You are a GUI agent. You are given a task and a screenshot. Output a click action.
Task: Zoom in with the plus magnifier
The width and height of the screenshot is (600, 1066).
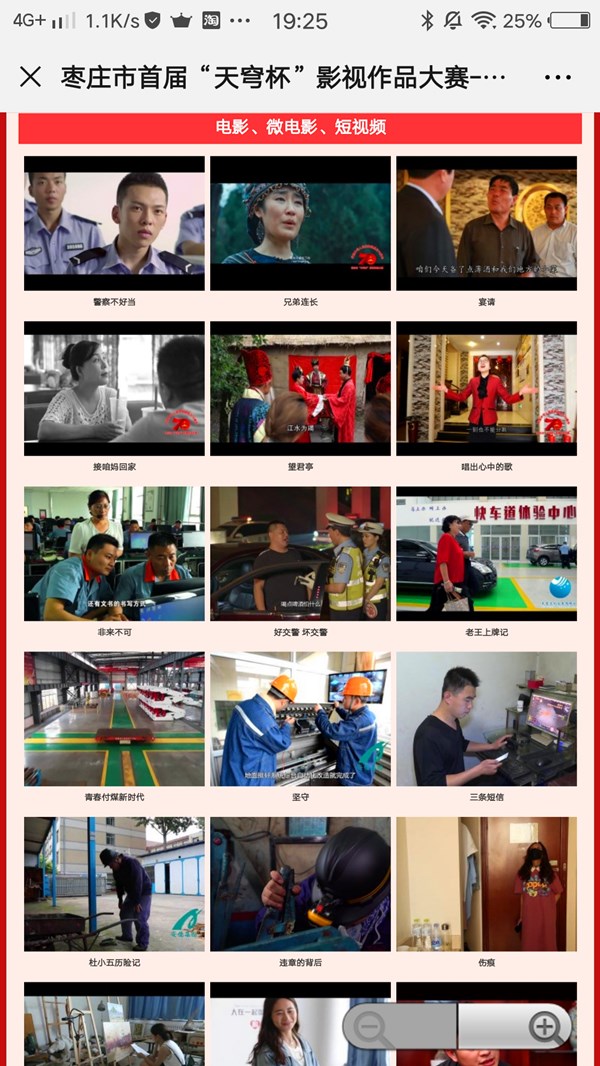click(x=545, y=1027)
